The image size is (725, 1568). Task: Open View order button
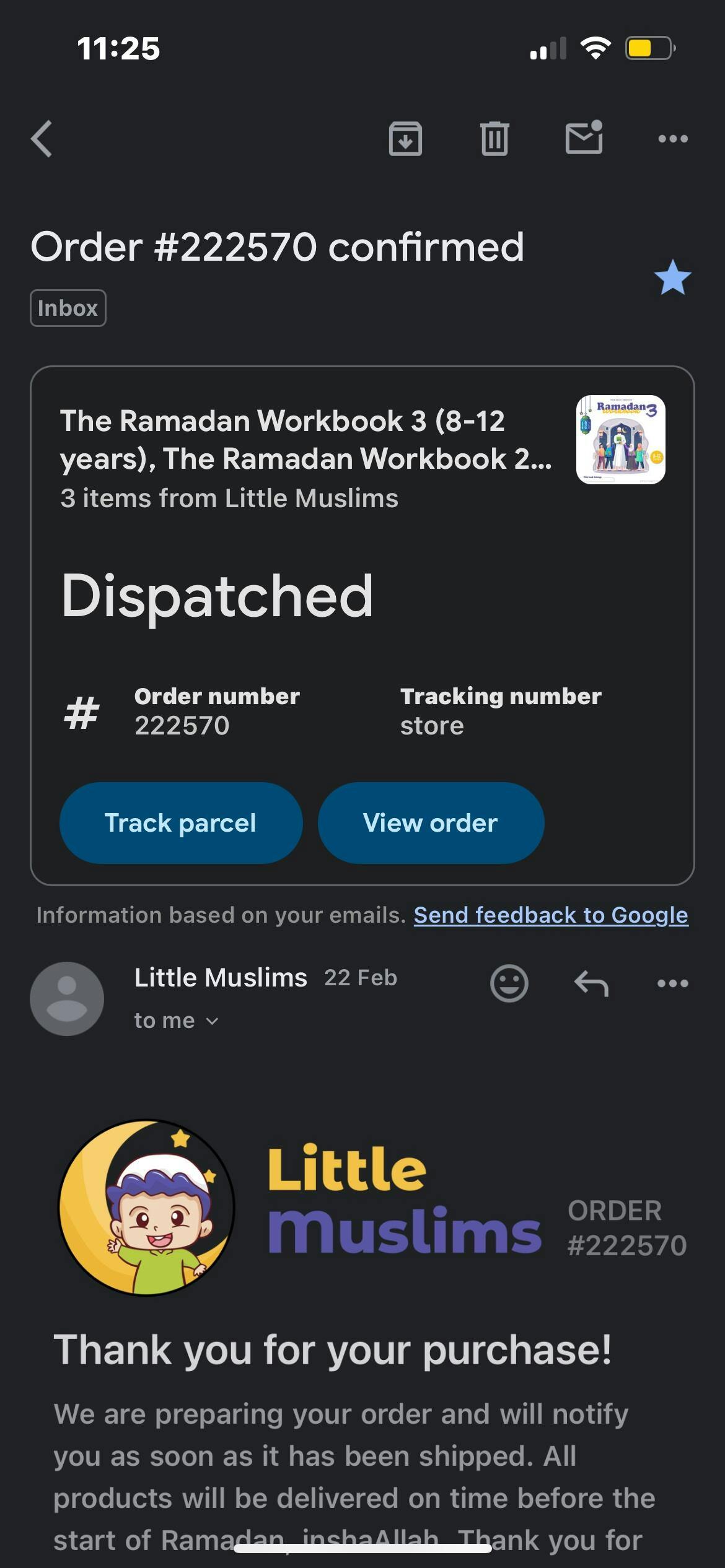point(431,823)
